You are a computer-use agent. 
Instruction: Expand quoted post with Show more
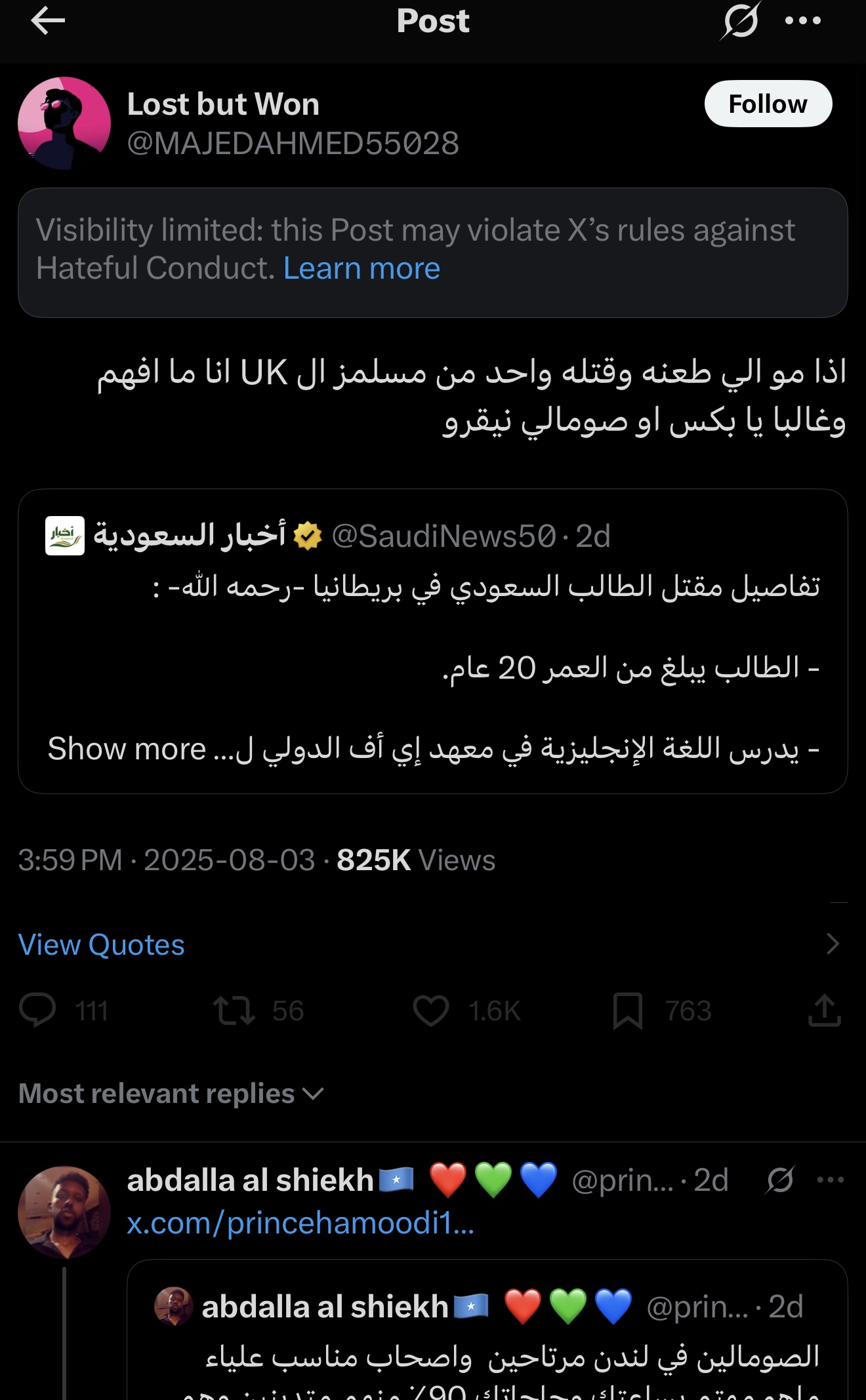coord(127,749)
